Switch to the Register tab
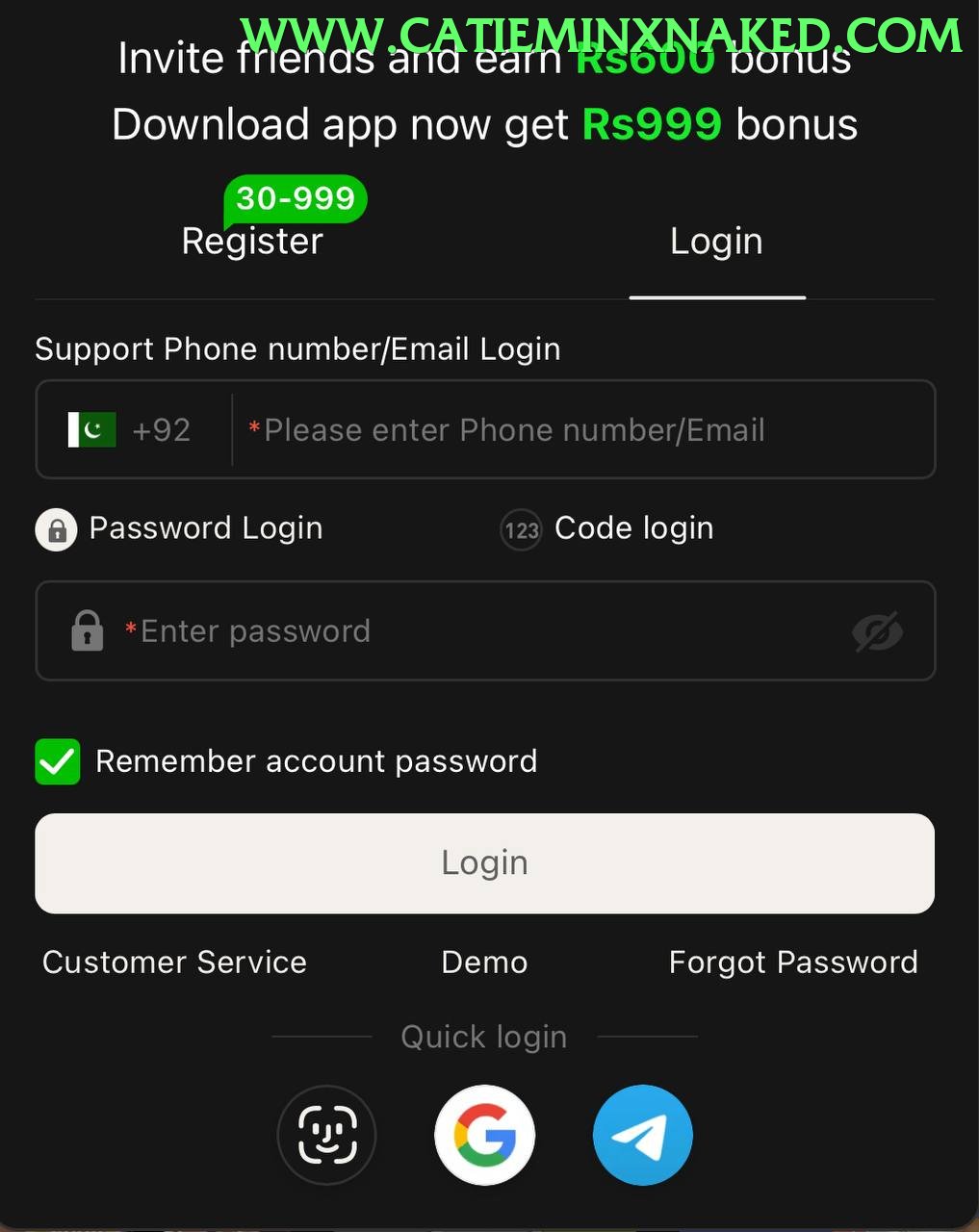Screen dimensions: 979x1232 click(x=252, y=241)
